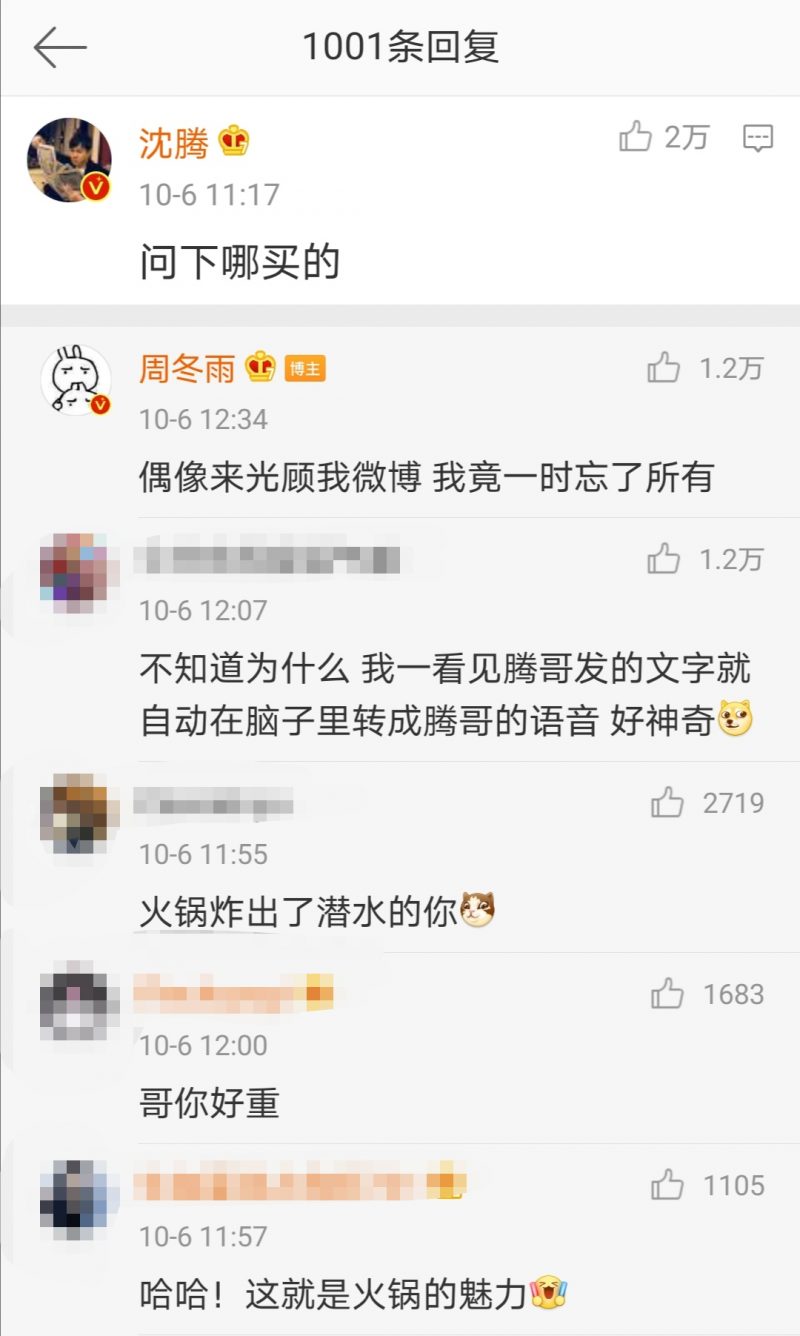Like 周冬雨's reply
The image size is (800, 1336).
click(x=664, y=368)
